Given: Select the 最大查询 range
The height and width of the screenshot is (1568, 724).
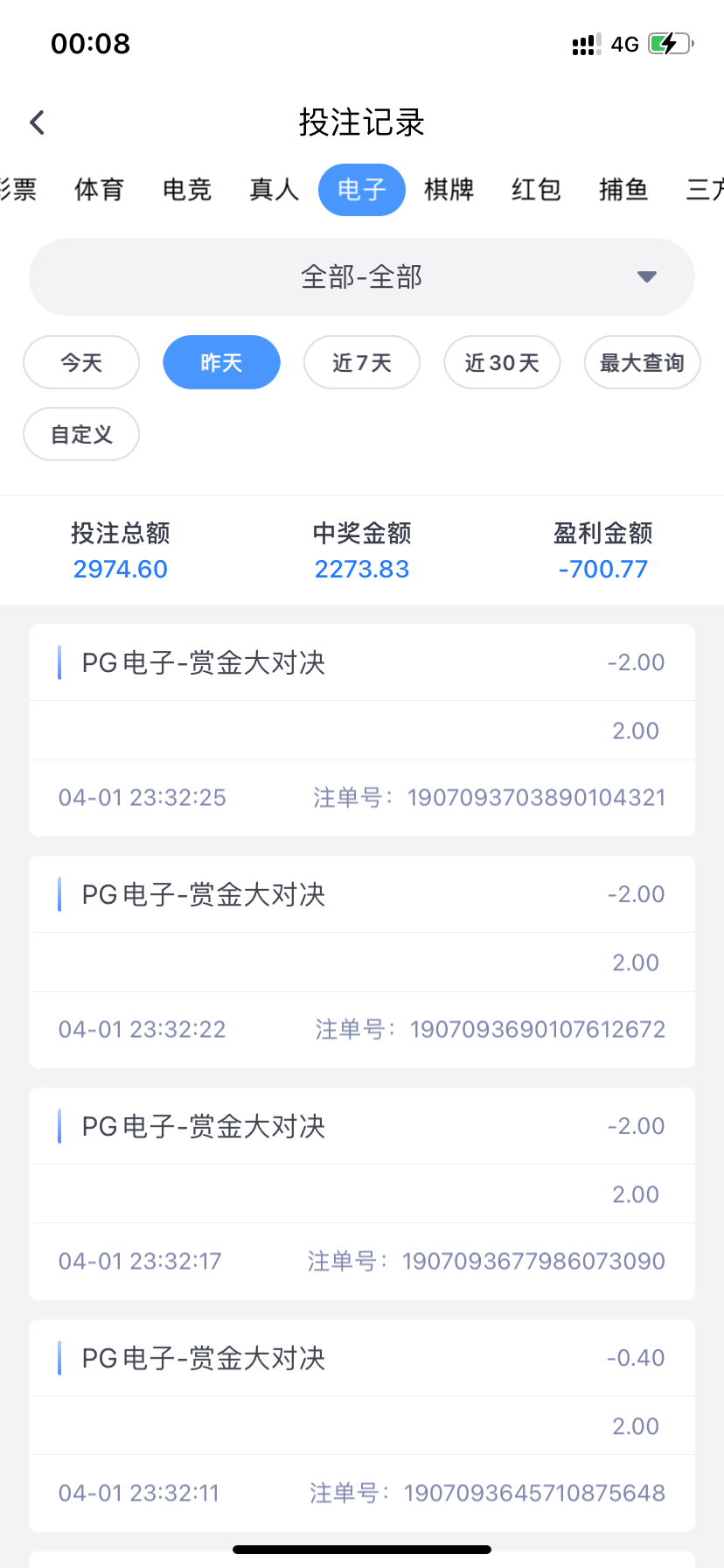Looking at the screenshot, I should [x=642, y=362].
